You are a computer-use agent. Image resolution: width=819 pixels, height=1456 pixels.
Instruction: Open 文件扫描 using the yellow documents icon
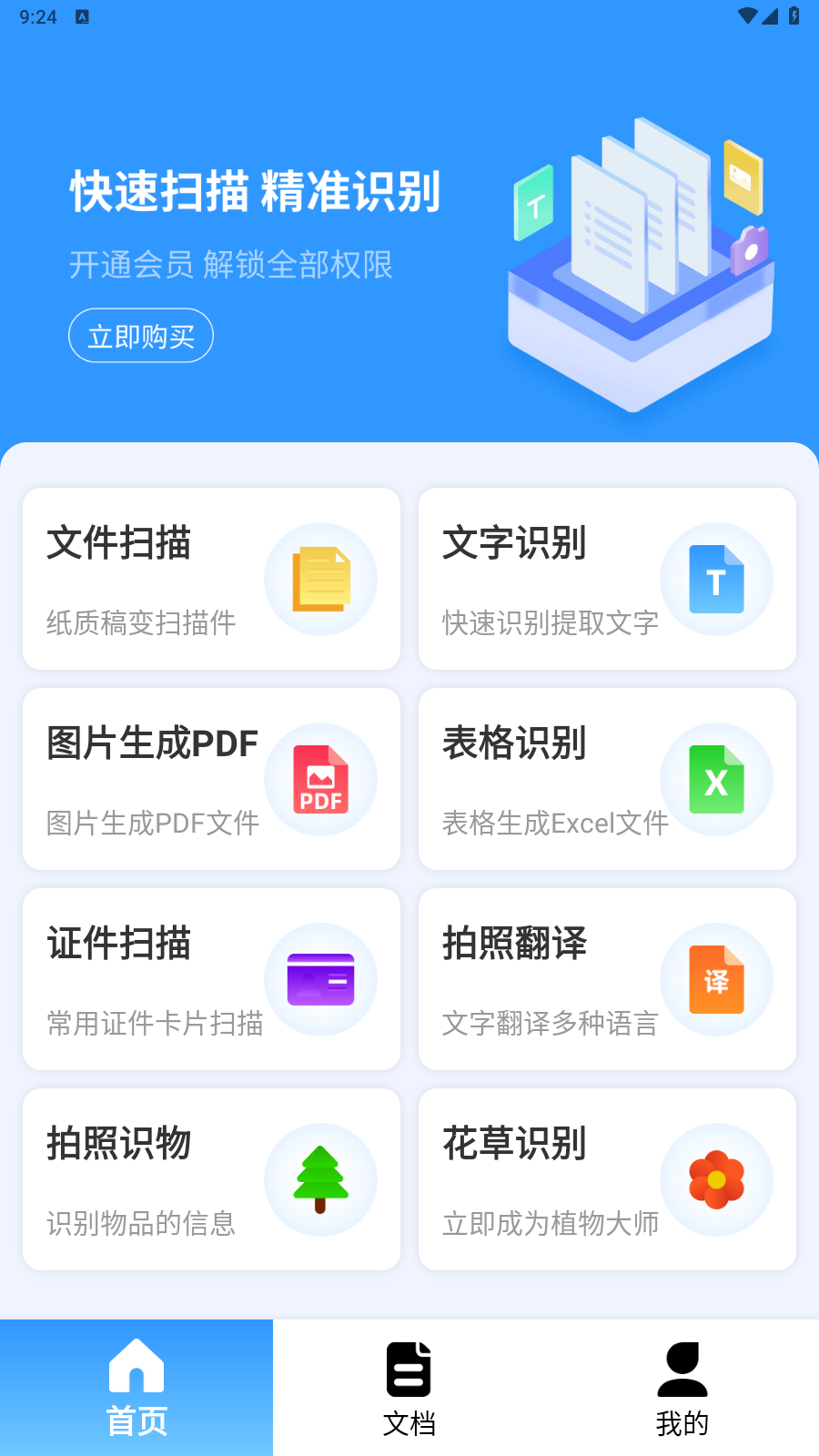[320, 579]
